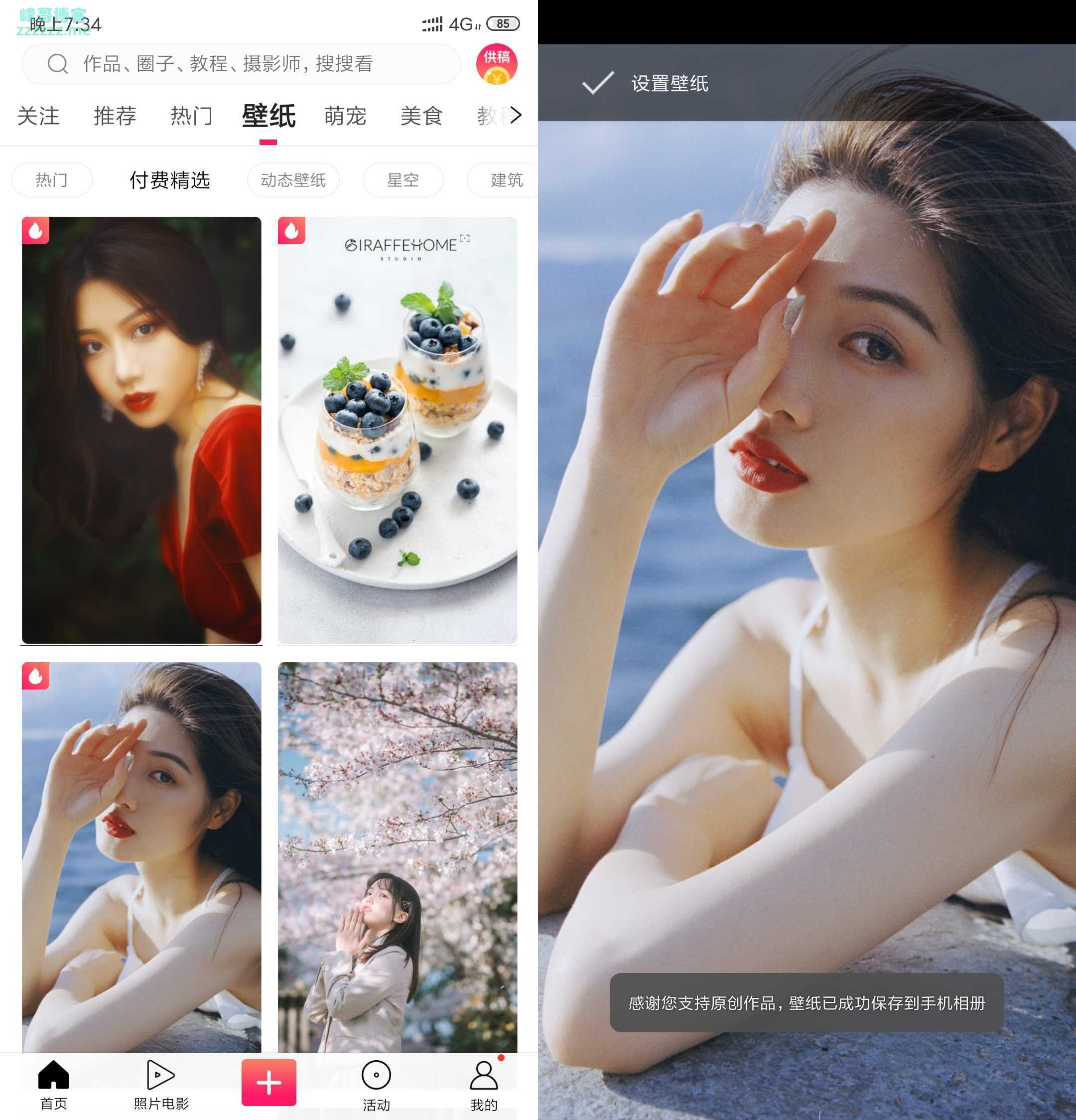Viewport: 1076px width, 1120px height.
Task: Tap the pink plus create button
Action: pos(269,1082)
